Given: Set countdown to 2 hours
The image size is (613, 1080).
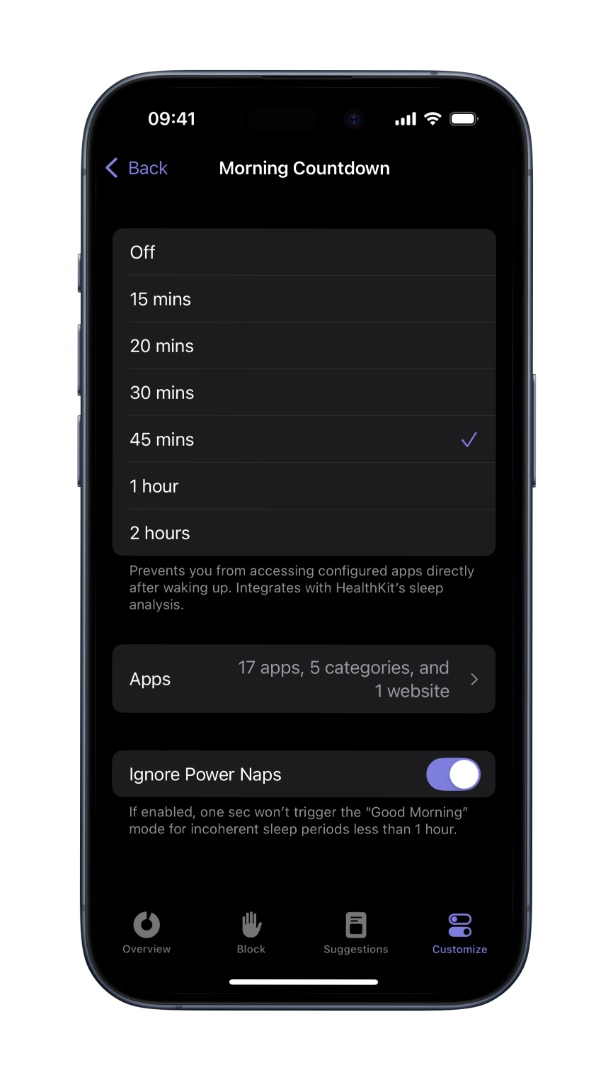Looking at the screenshot, I should 303,533.
